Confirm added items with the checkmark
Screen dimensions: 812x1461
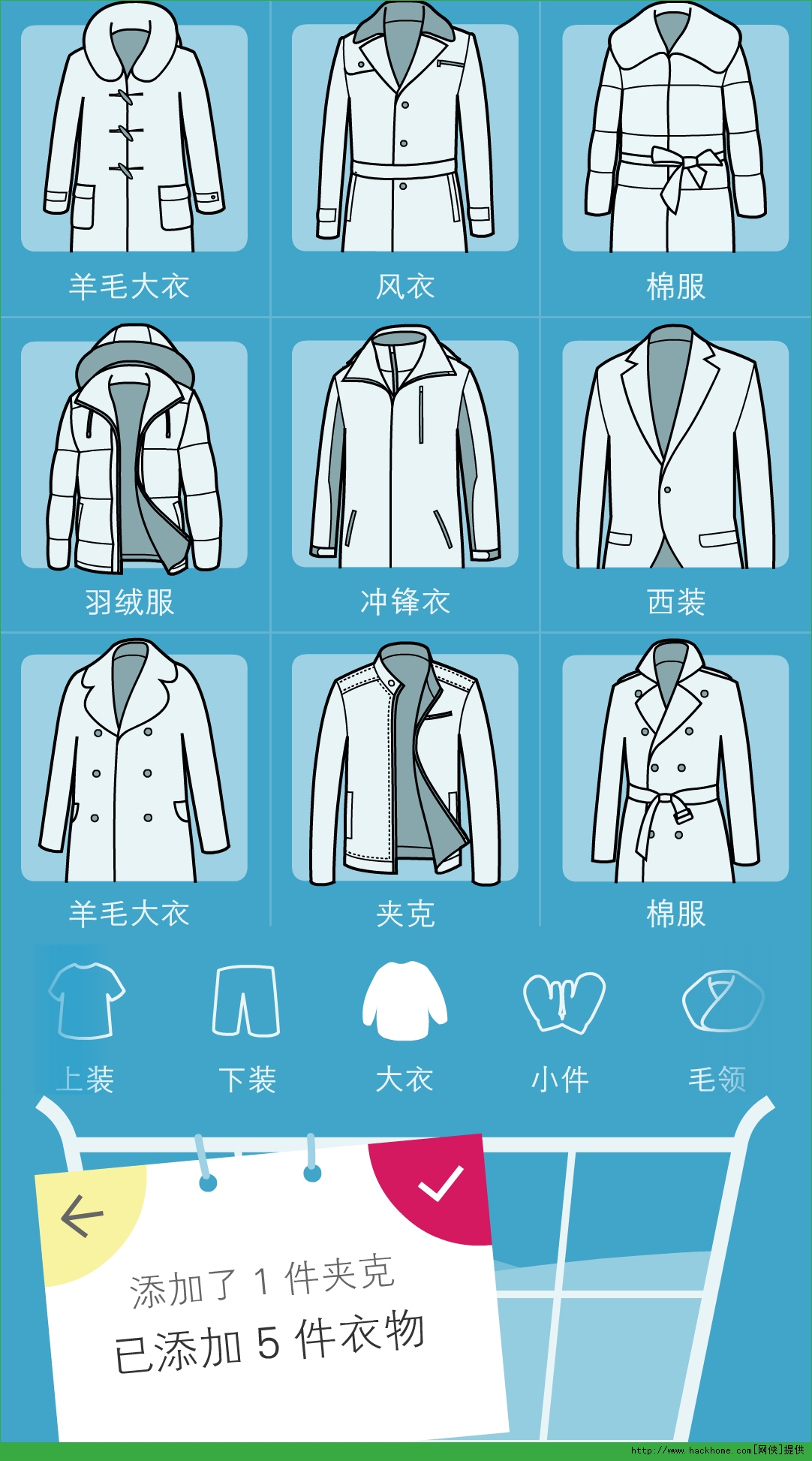[441, 1184]
